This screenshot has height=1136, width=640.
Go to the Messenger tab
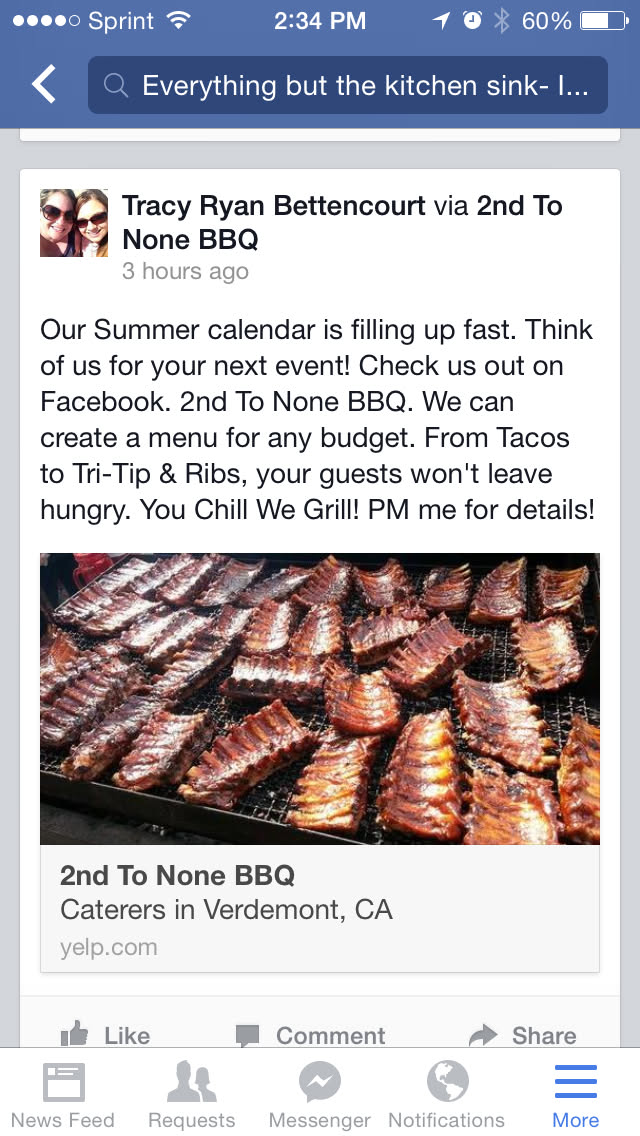[x=320, y=1095]
